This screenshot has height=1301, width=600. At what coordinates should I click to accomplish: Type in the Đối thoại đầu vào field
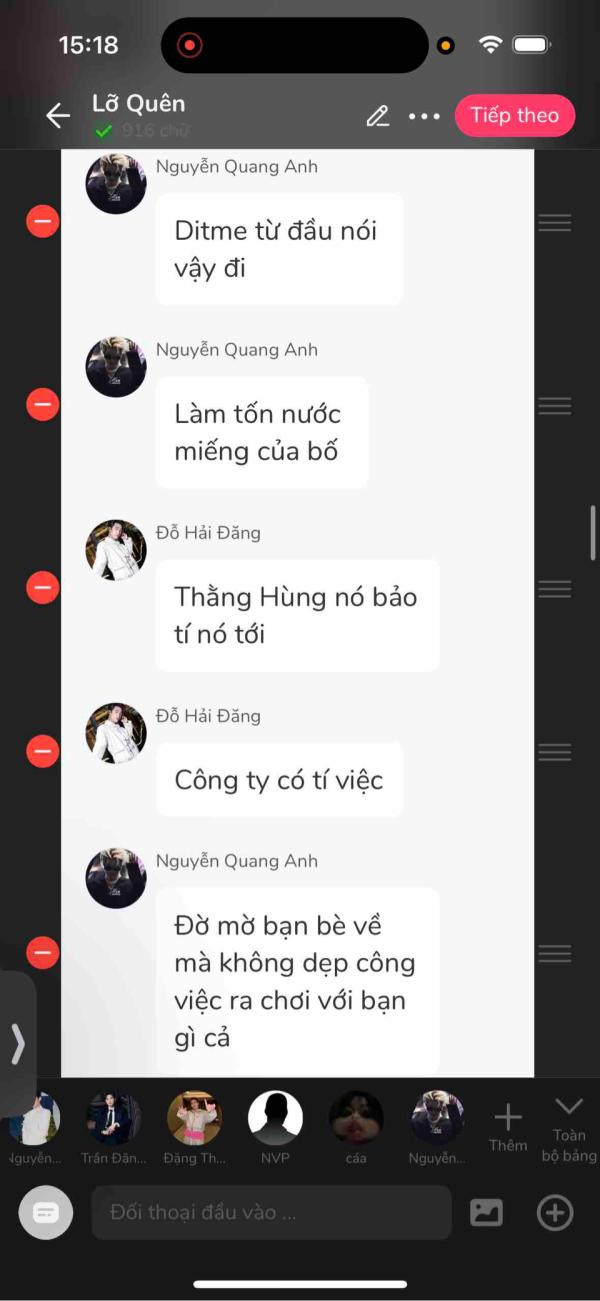click(x=272, y=1213)
